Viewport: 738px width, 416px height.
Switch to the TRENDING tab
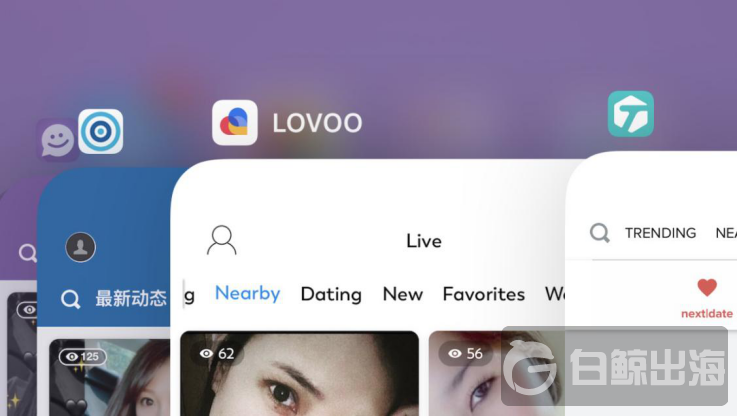click(x=660, y=233)
